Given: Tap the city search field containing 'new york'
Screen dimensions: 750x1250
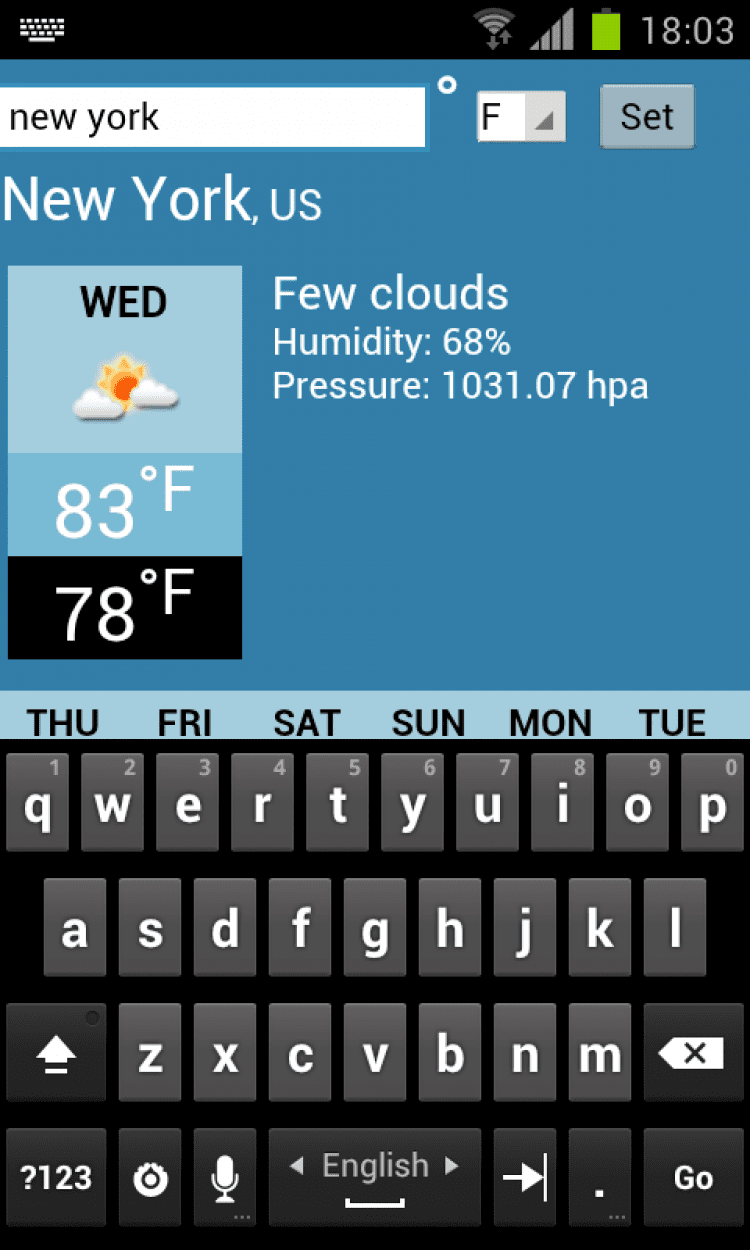Looking at the screenshot, I should 212,118.
